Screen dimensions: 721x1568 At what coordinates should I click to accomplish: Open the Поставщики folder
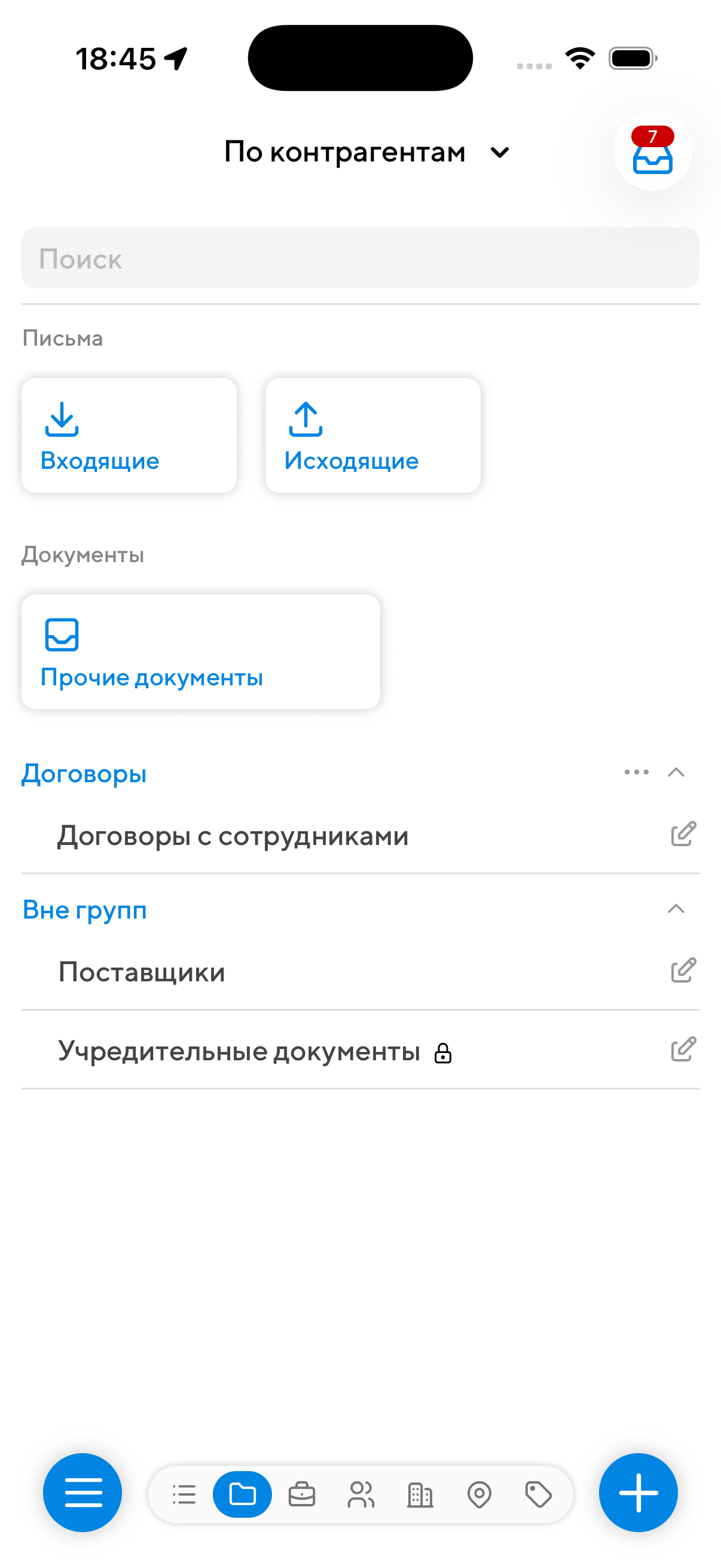(142, 972)
